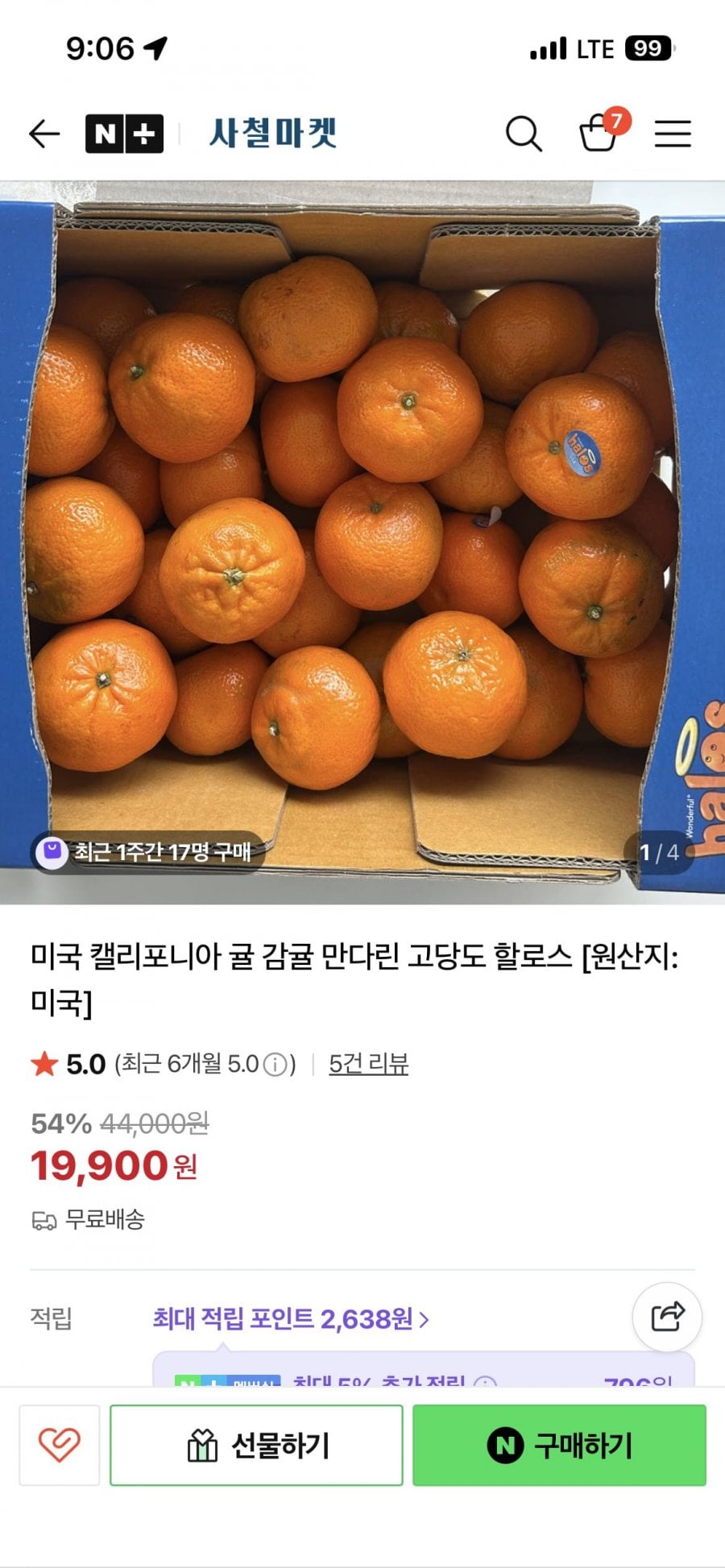Tap the 1/4 image counter indicator

(x=661, y=850)
